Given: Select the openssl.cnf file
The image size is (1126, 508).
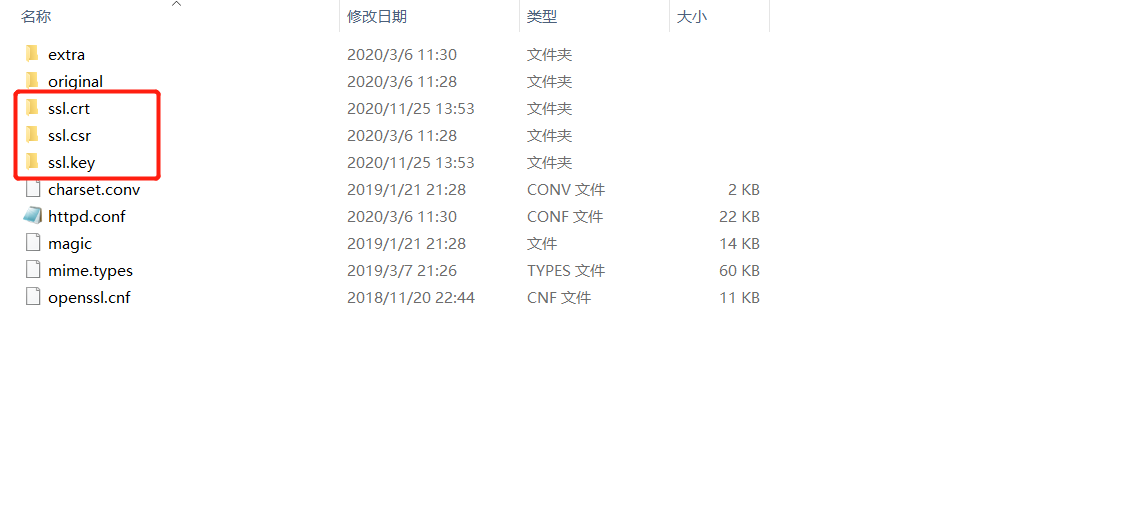Looking at the screenshot, I should 89,298.
